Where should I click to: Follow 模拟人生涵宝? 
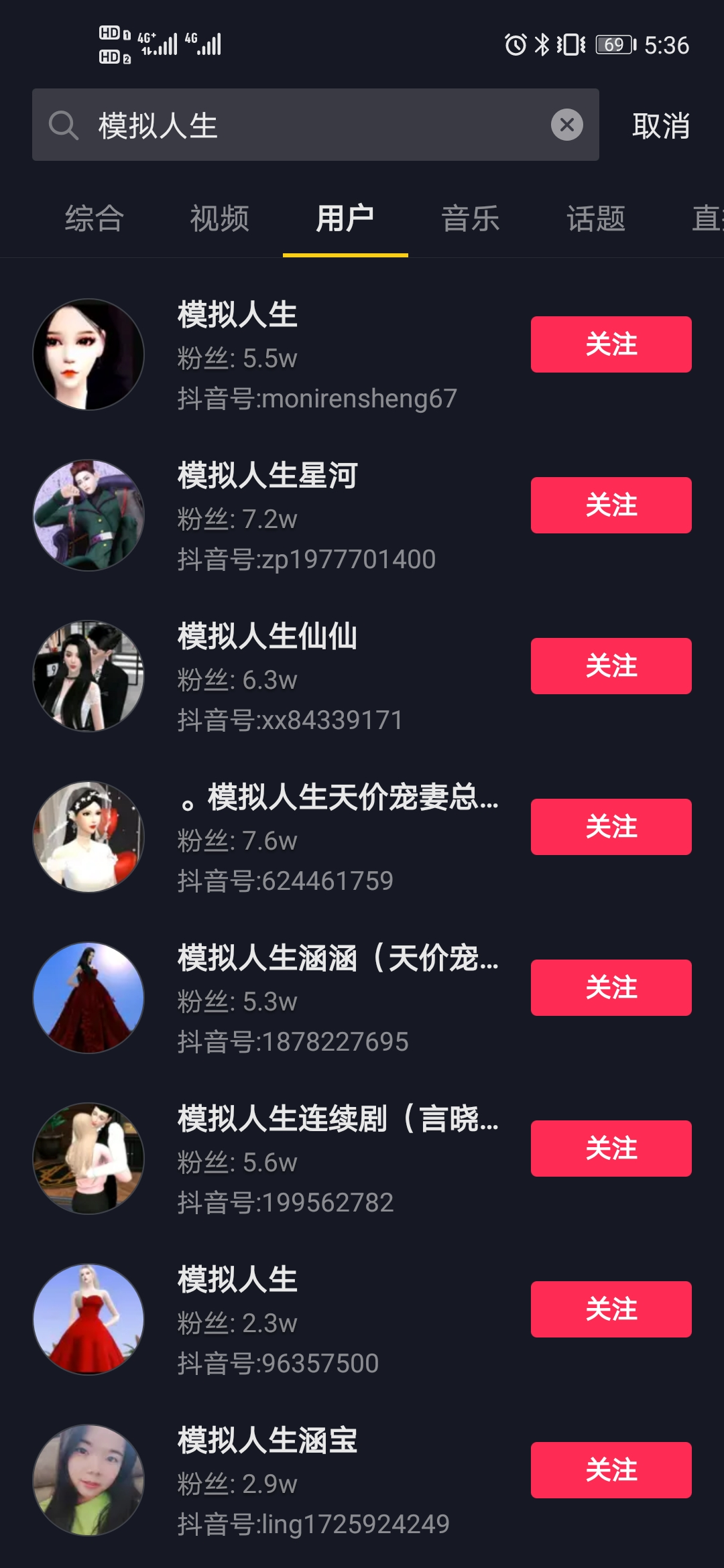[611, 1470]
